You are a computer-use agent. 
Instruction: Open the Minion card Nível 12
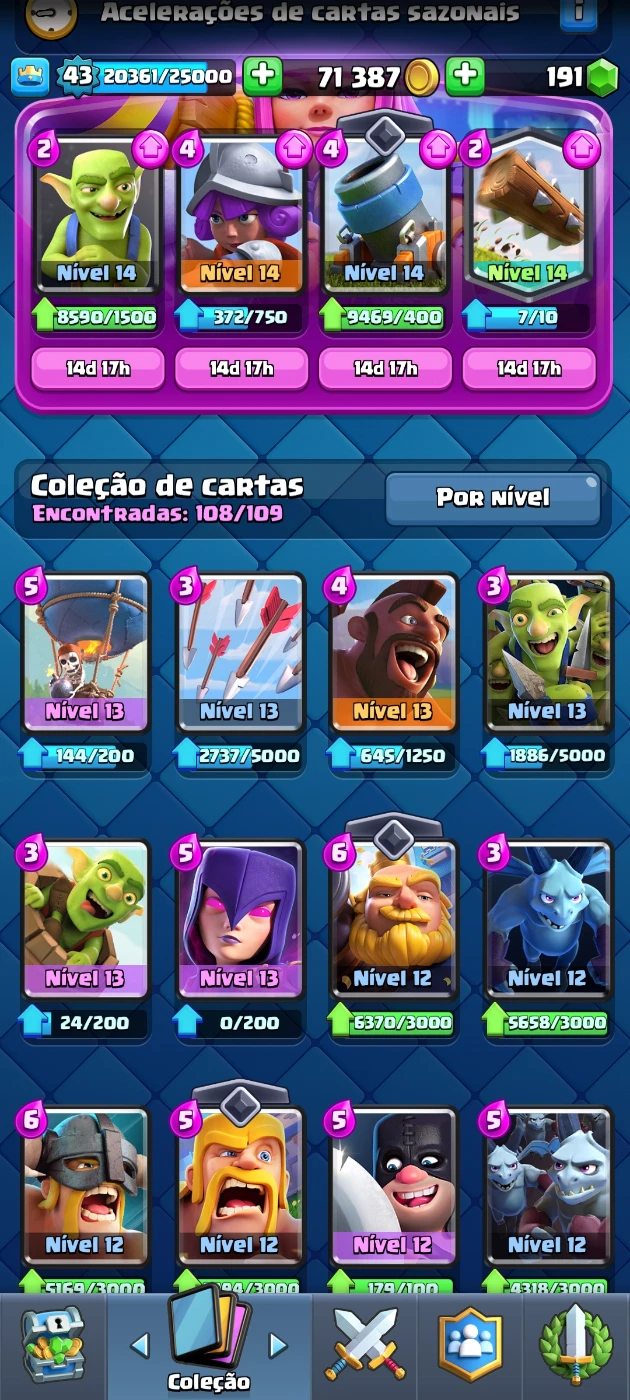(x=548, y=920)
